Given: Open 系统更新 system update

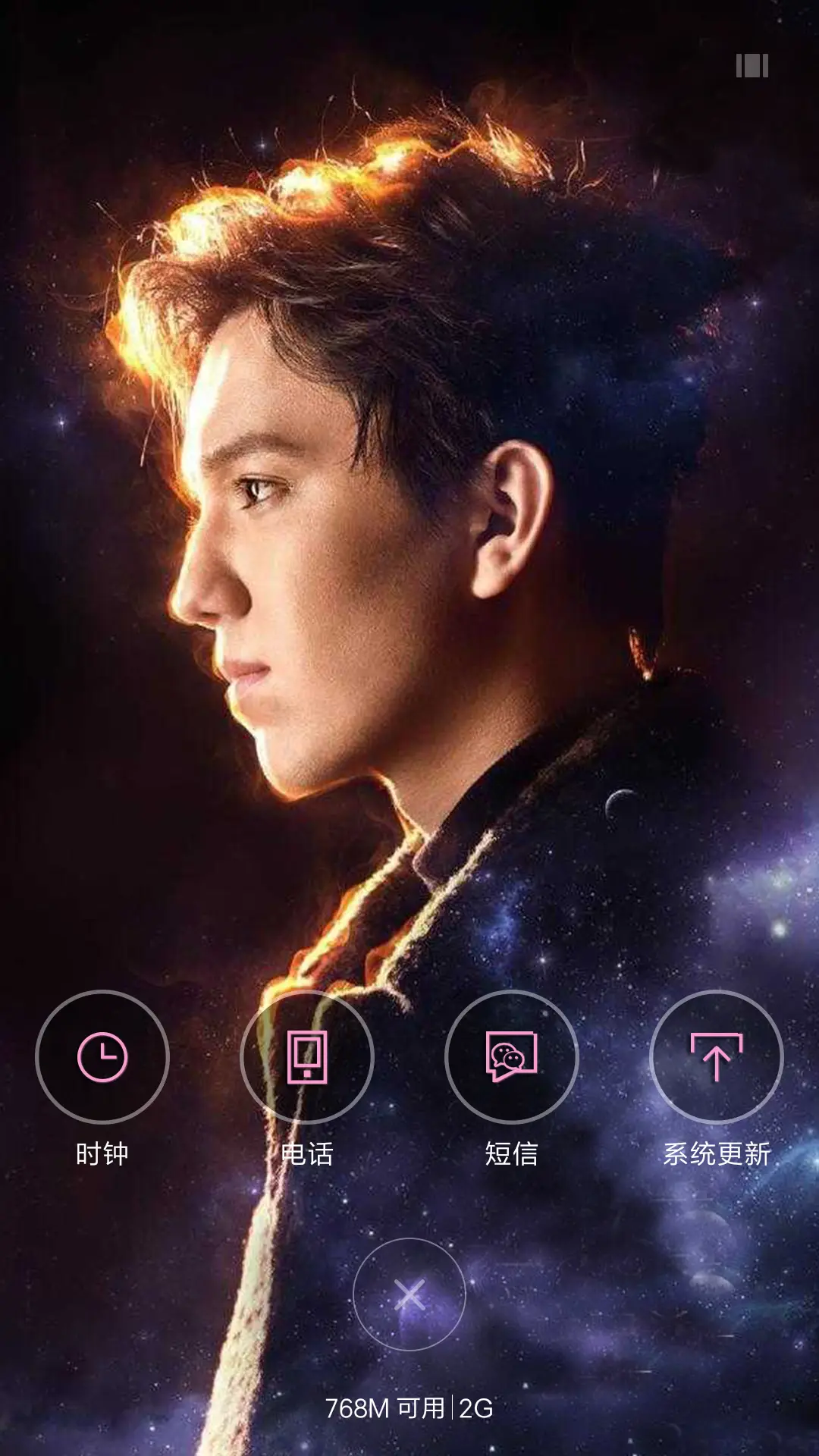Looking at the screenshot, I should pyautogui.click(x=717, y=1056).
